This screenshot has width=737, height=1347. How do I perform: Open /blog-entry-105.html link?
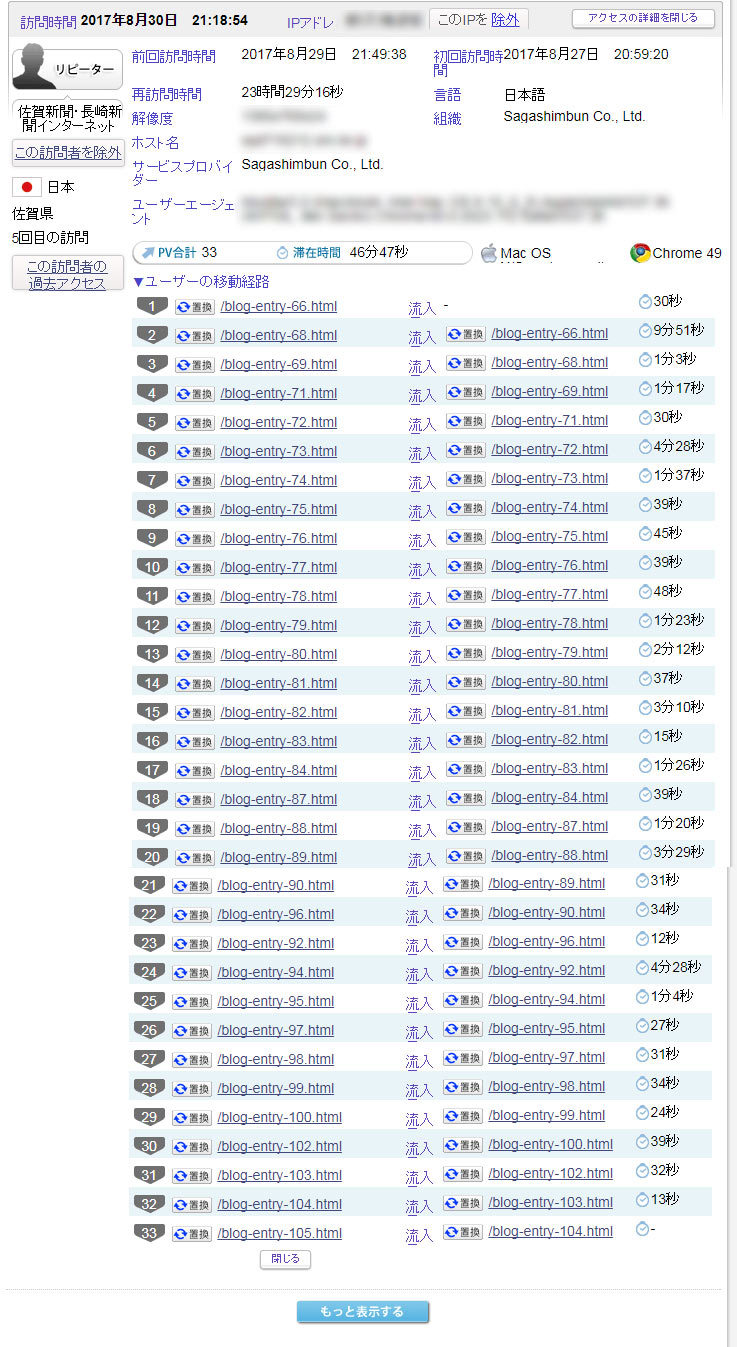[x=279, y=1233]
